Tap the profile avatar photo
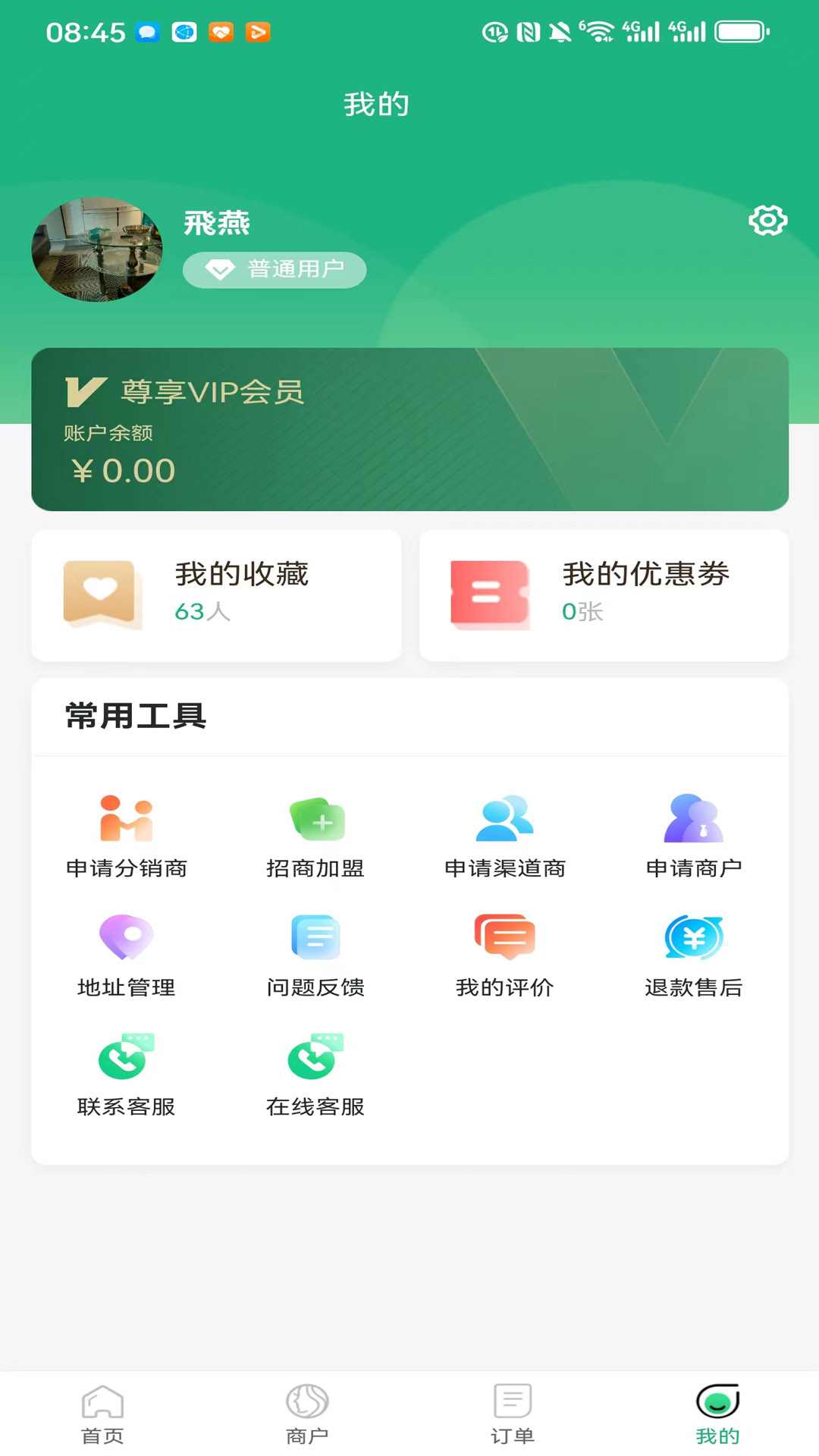 tap(97, 249)
